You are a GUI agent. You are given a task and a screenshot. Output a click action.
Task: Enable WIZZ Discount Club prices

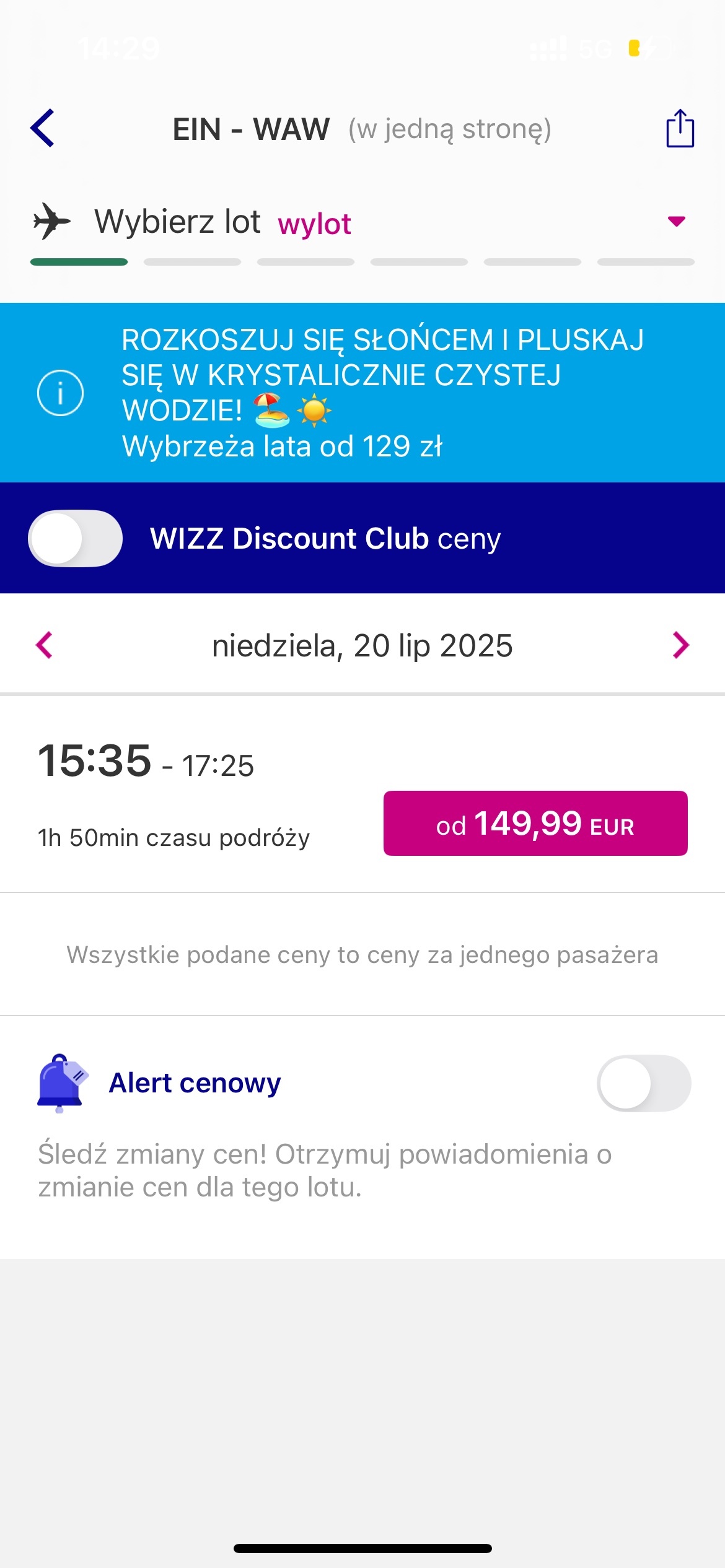75,538
